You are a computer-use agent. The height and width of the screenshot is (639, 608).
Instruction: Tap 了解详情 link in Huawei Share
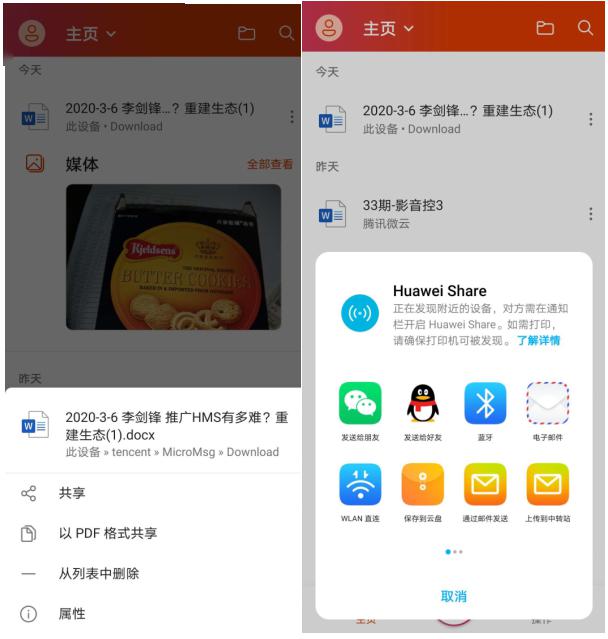[x=538, y=340]
